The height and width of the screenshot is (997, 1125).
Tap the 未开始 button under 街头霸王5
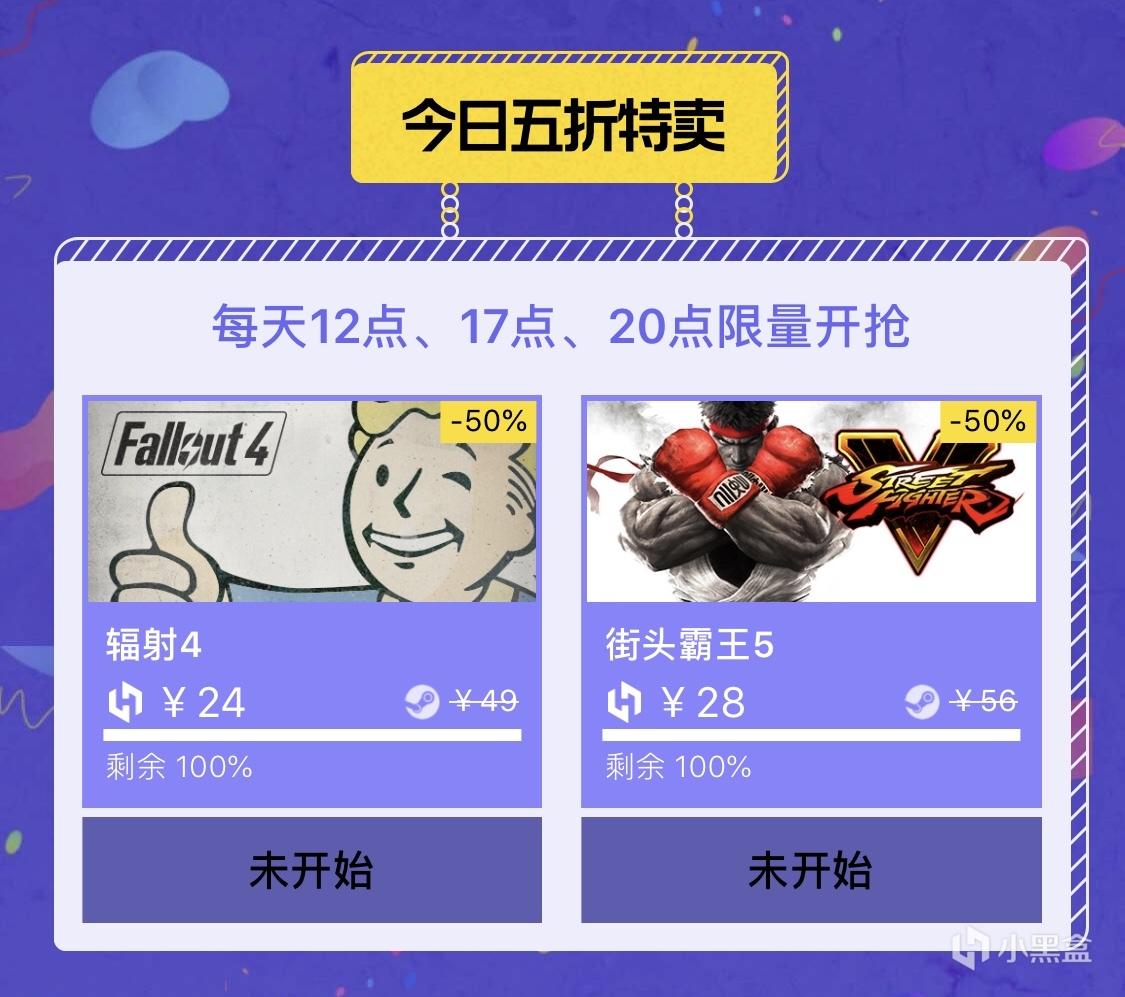pyautogui.click(x=811, y=870)
